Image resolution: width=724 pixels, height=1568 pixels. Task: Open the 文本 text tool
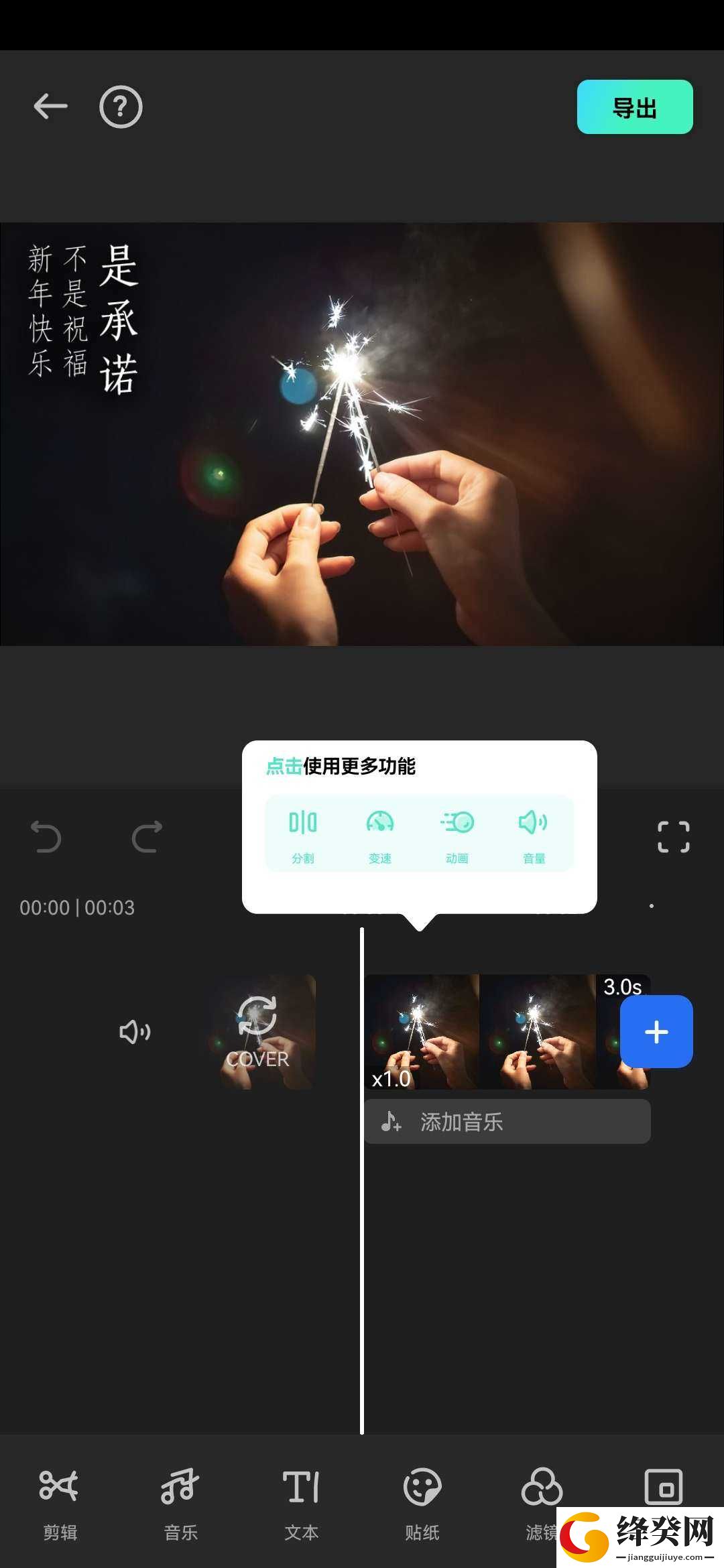point(301,1502)
